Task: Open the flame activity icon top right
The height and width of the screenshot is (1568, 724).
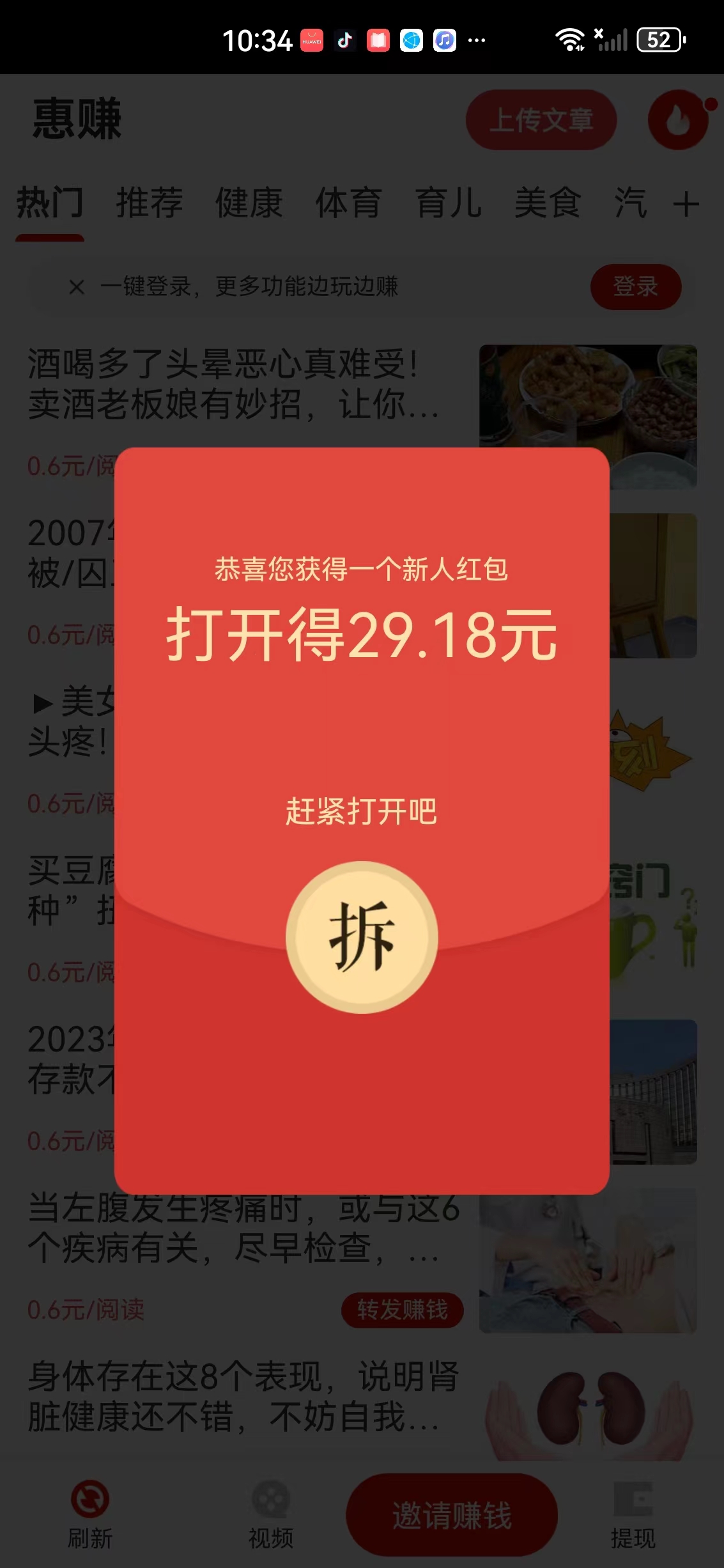Action: coord(679,120)
